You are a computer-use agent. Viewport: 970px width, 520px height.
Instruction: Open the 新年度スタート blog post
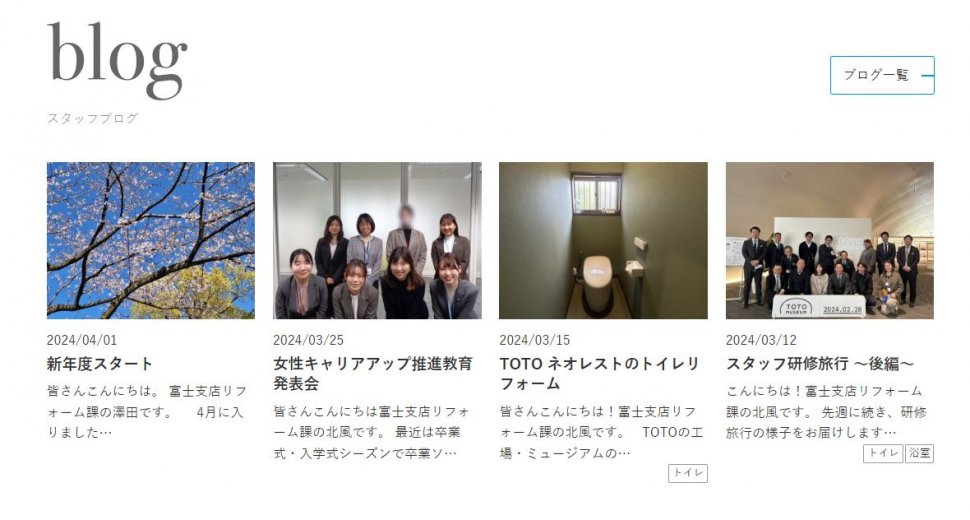(x=100, y=363)
